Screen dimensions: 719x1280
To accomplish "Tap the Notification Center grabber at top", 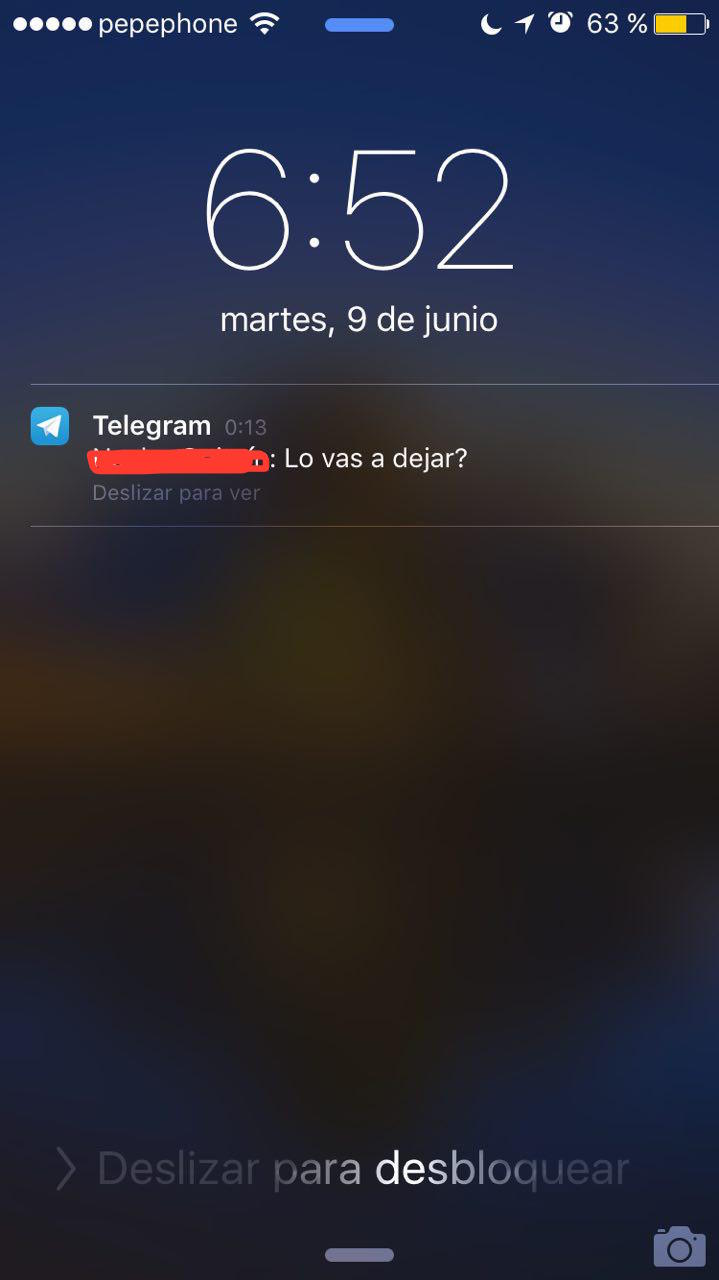I will pyautogui.click(x=359, y=25).
